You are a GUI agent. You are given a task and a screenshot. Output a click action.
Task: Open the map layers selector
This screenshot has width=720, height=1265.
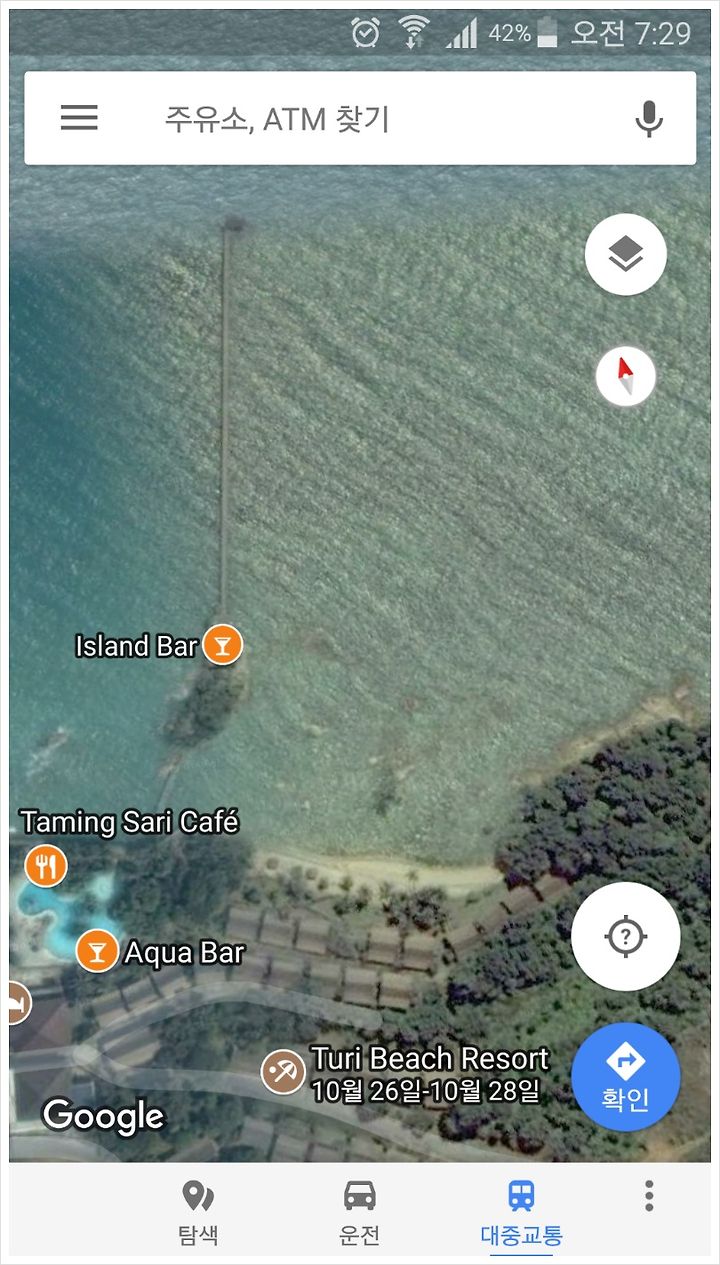[x=625, y=254]
